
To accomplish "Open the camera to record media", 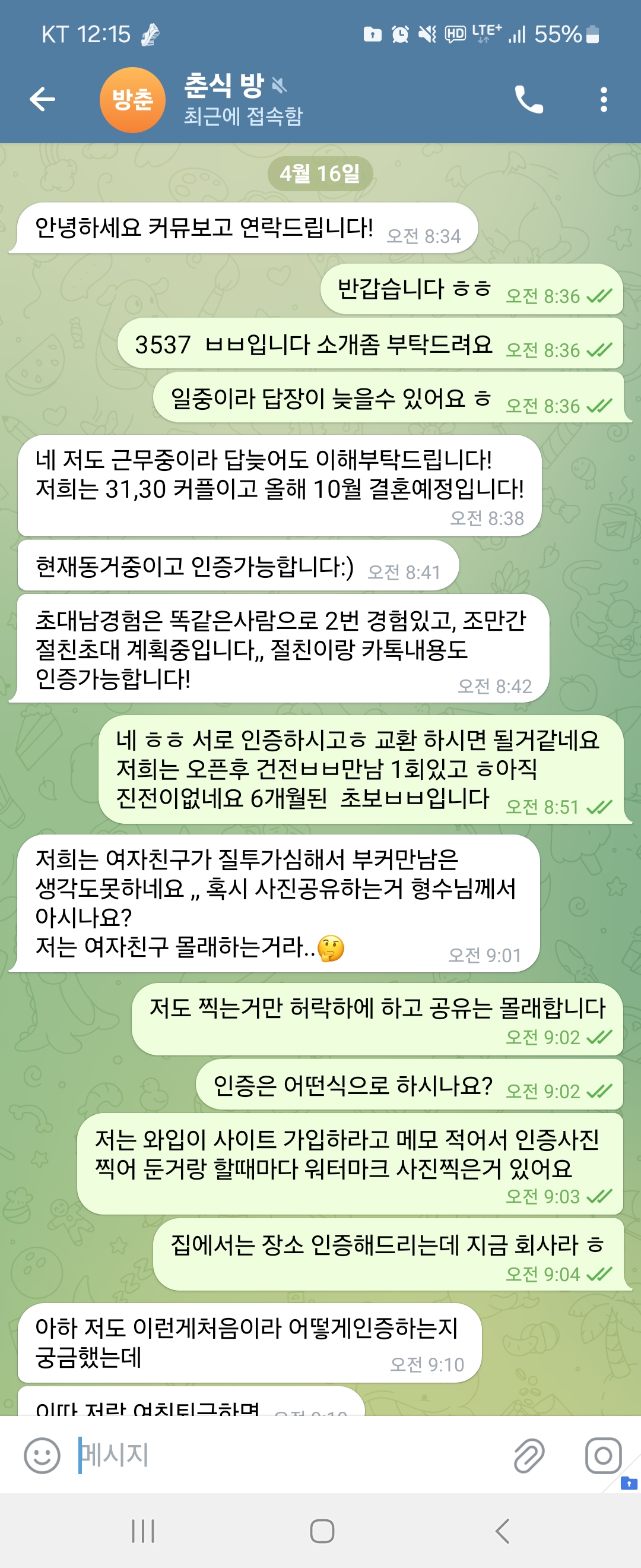I will 602,1455.
